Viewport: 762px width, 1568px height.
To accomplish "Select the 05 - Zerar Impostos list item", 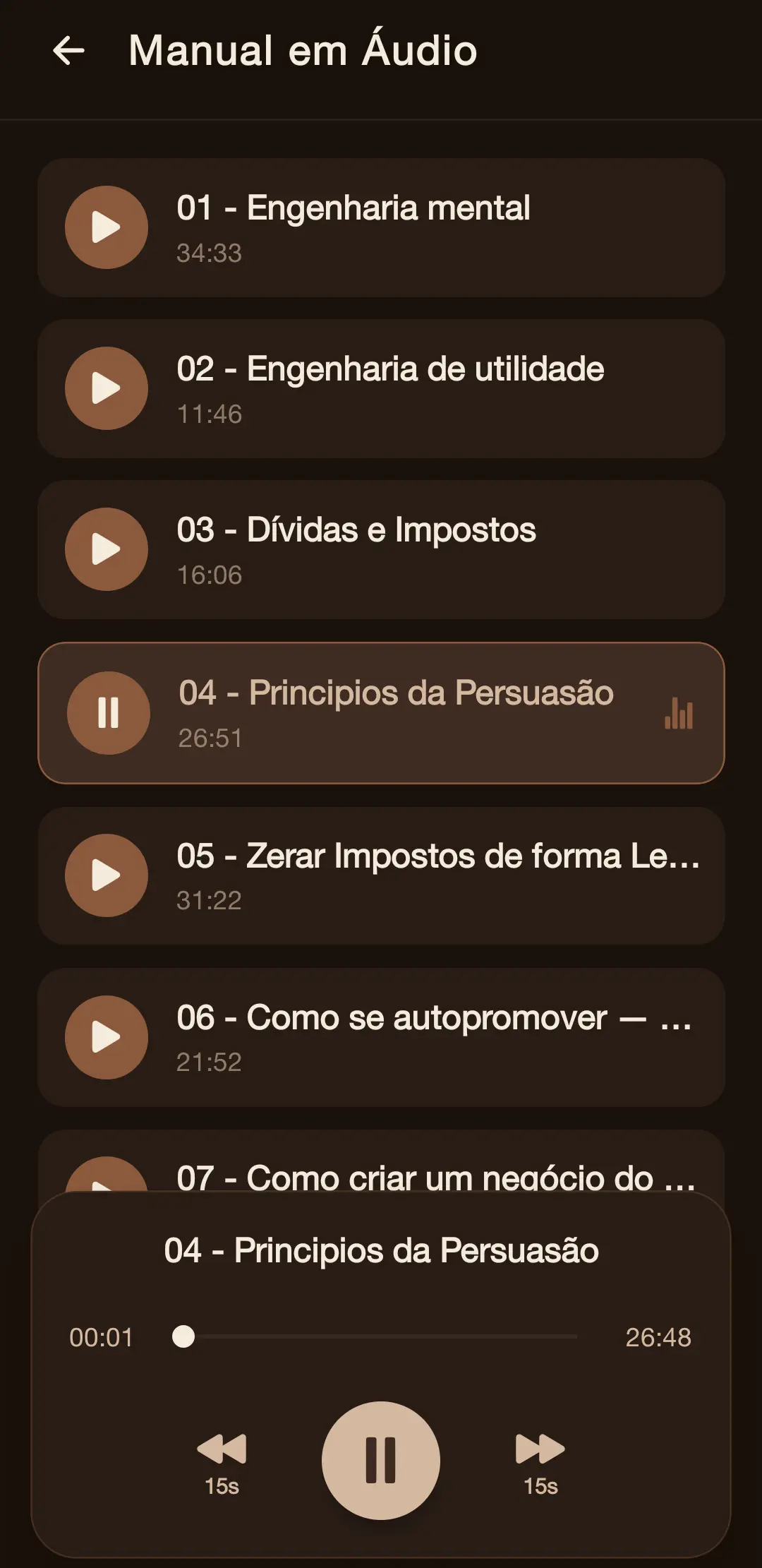I will point(423,875).
